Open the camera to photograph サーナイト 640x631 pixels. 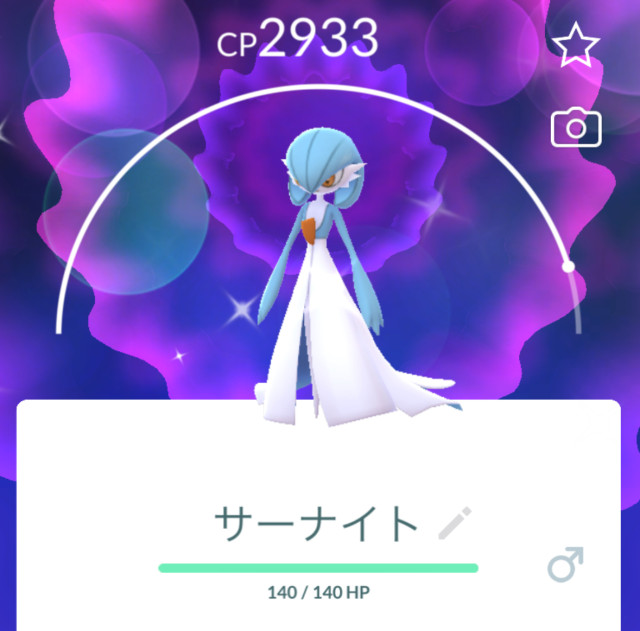point(576,128)
